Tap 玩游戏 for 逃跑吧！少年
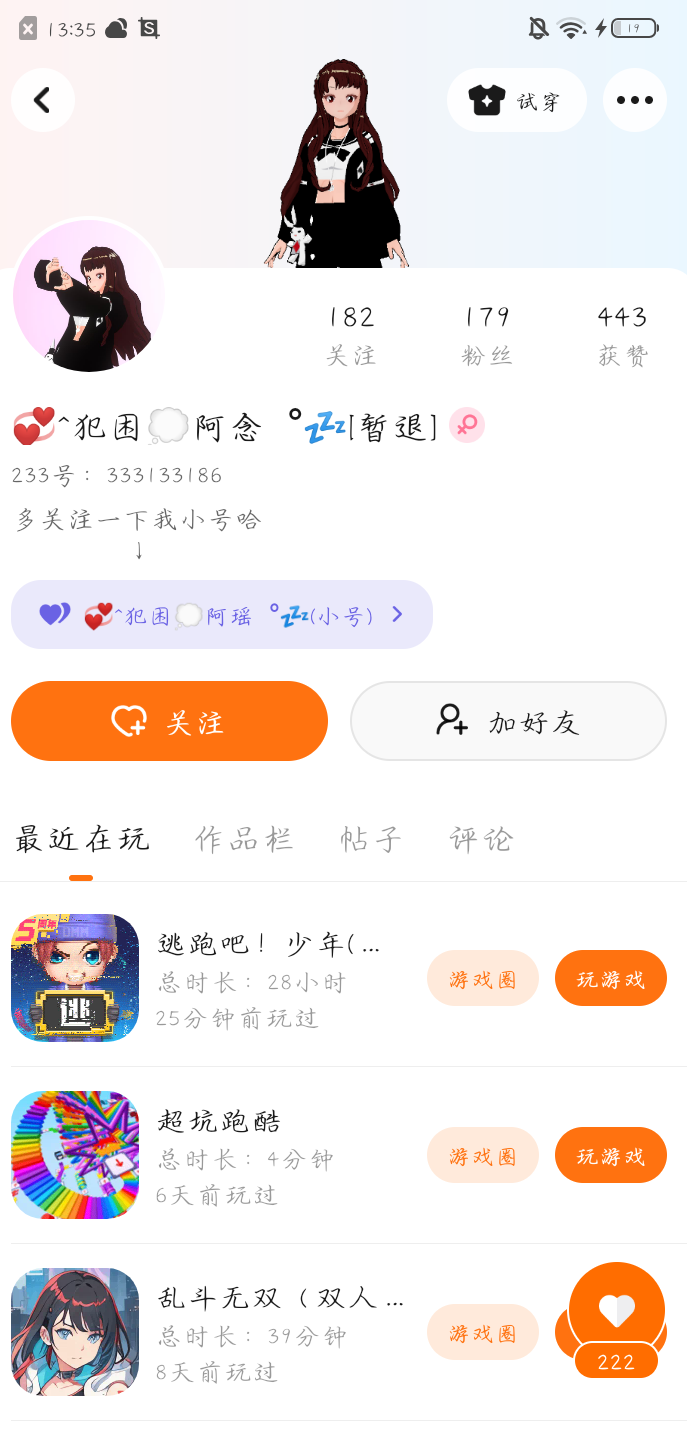 (x=610, y=978)
